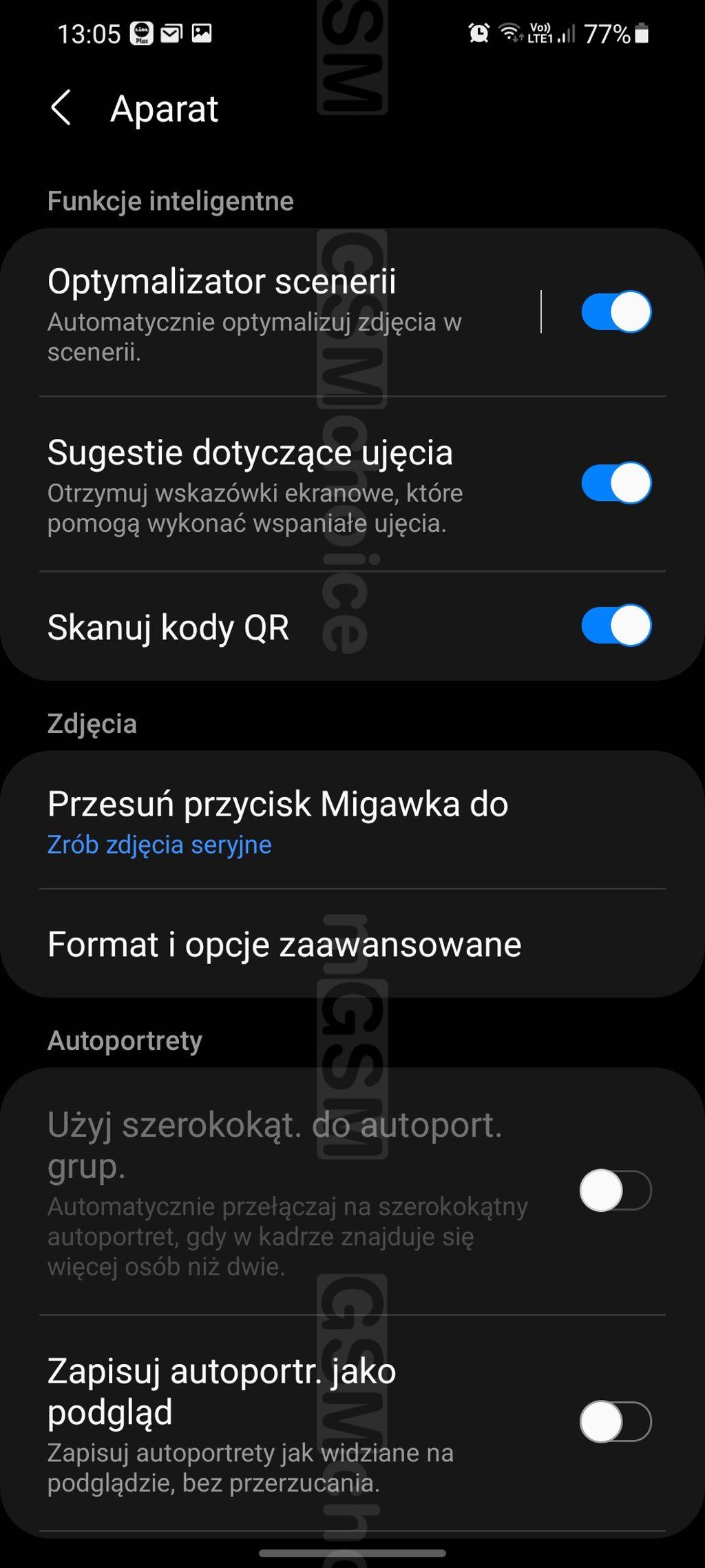Go back from Aparat settings
The image size is (705, 1568).
(61, 108)
